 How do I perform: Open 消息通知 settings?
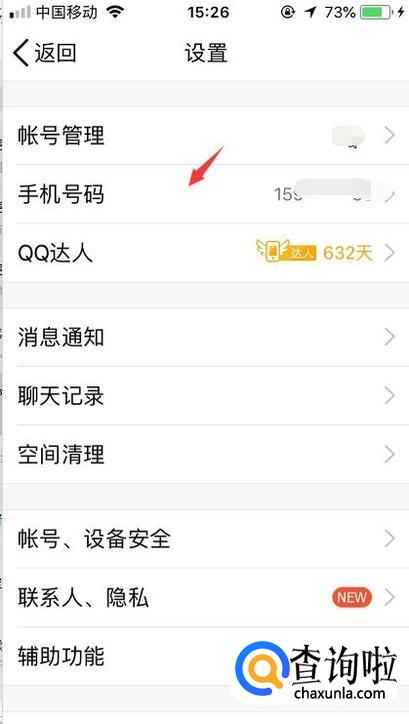click(206, 338)
